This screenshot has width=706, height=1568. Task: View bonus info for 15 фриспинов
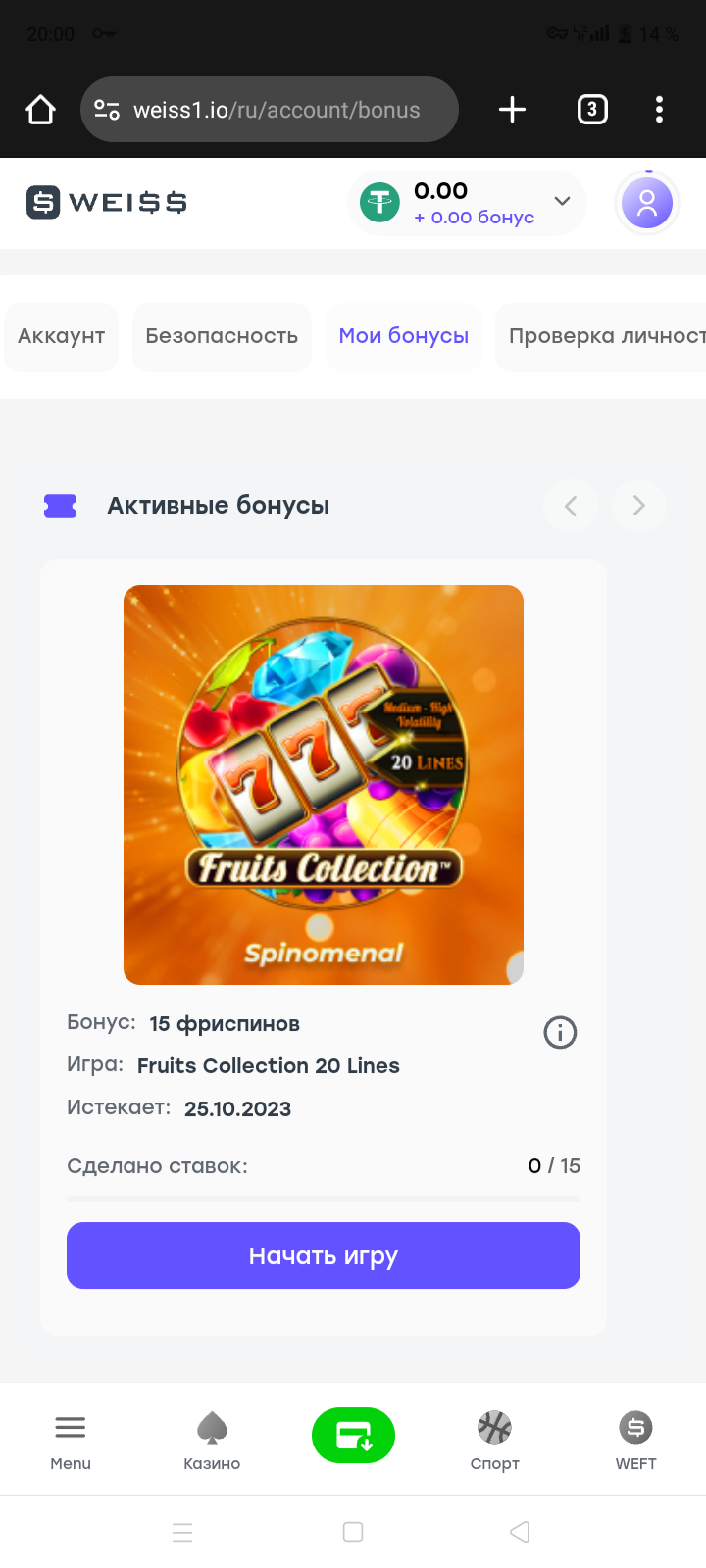(x=560, y=1032)
